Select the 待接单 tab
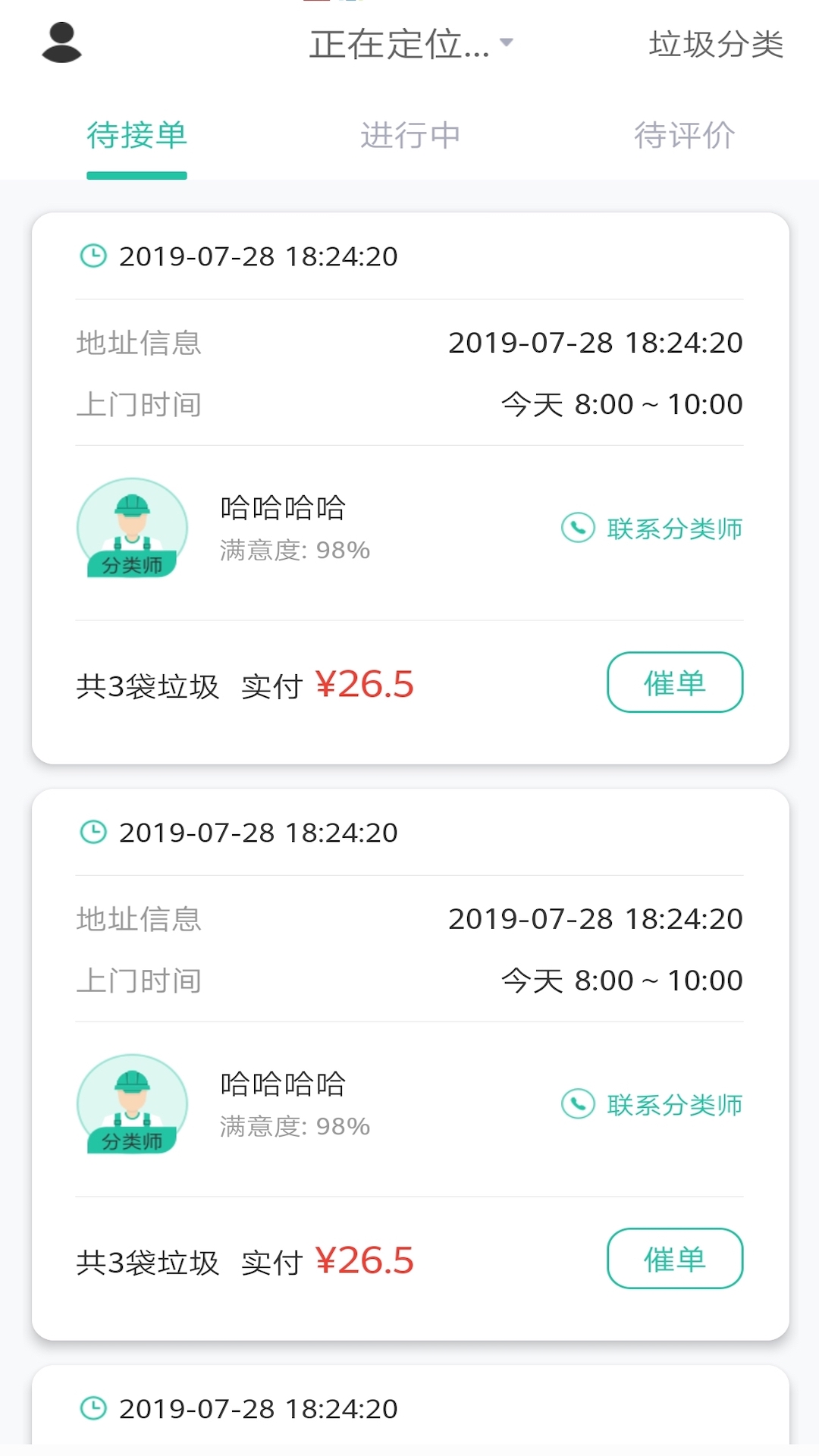 pyautogui.click(x=136, y=135)
